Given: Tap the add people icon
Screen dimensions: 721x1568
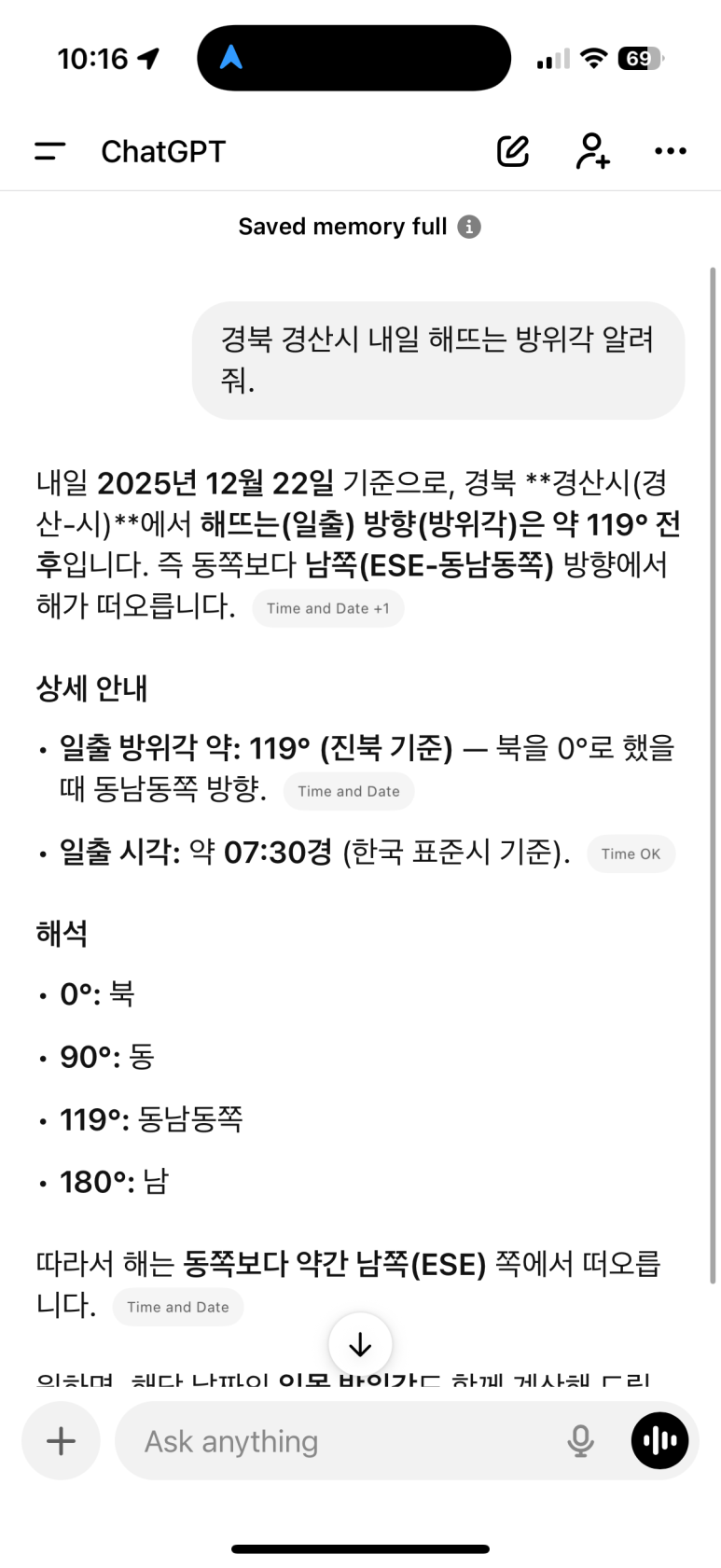Looking at the screenshot, I should 592,151.
